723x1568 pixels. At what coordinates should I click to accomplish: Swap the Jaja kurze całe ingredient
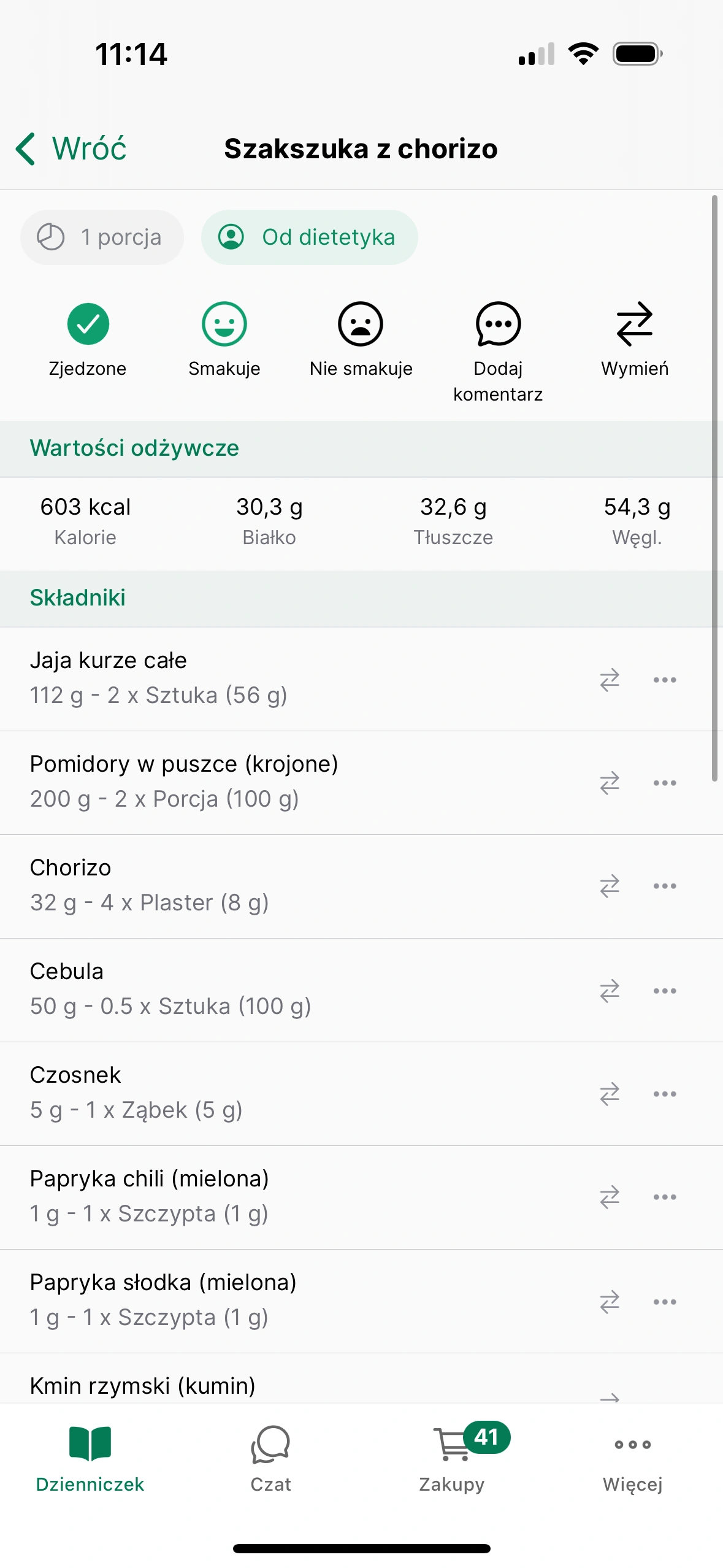(x=610, y=680)
